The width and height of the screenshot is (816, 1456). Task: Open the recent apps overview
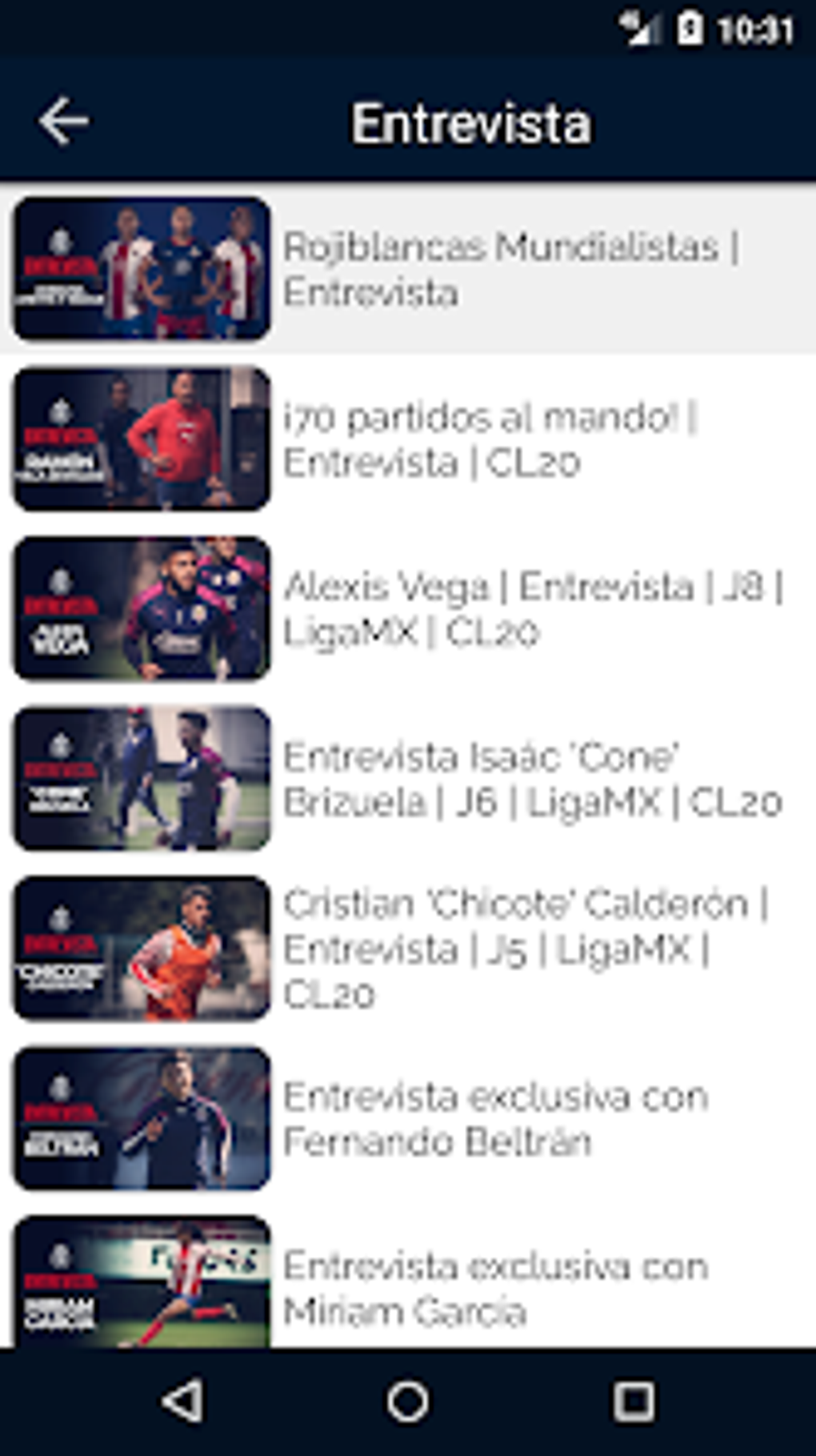pyautogui.click(x=634, y=1402)
